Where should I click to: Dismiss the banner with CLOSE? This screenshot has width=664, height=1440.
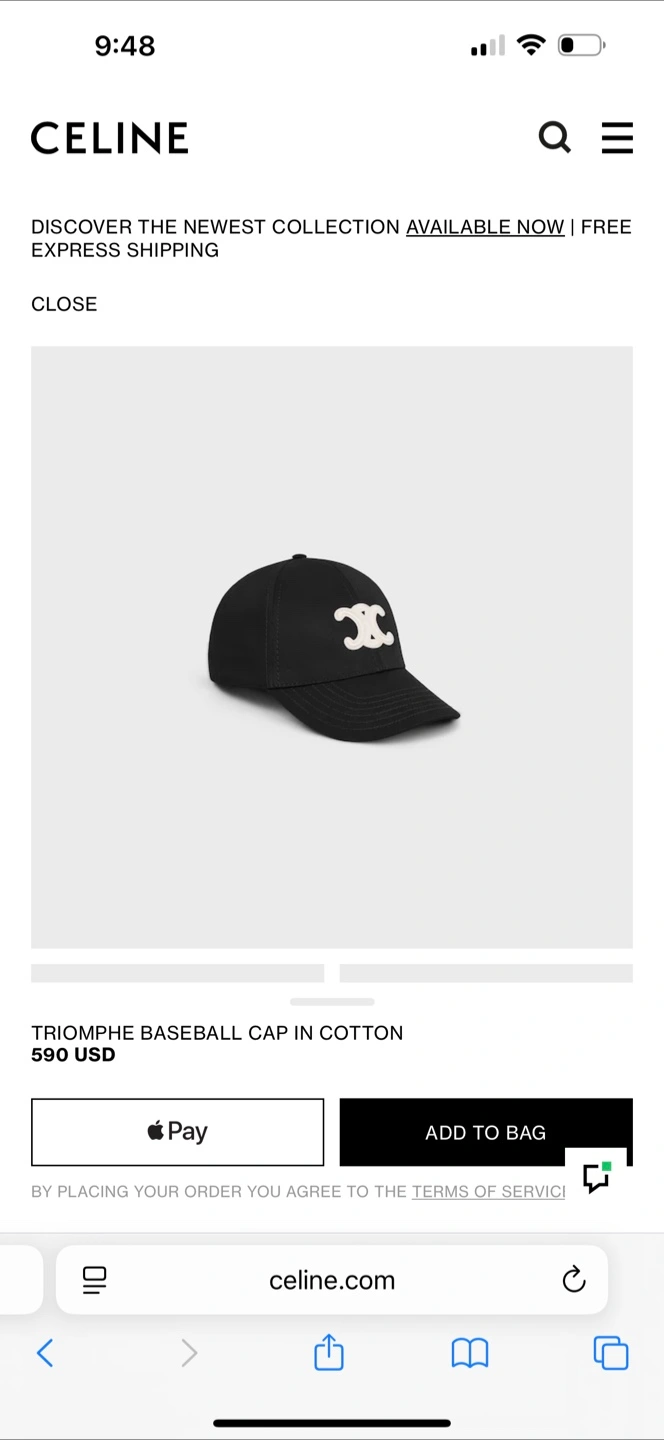[x=64, y=304]
